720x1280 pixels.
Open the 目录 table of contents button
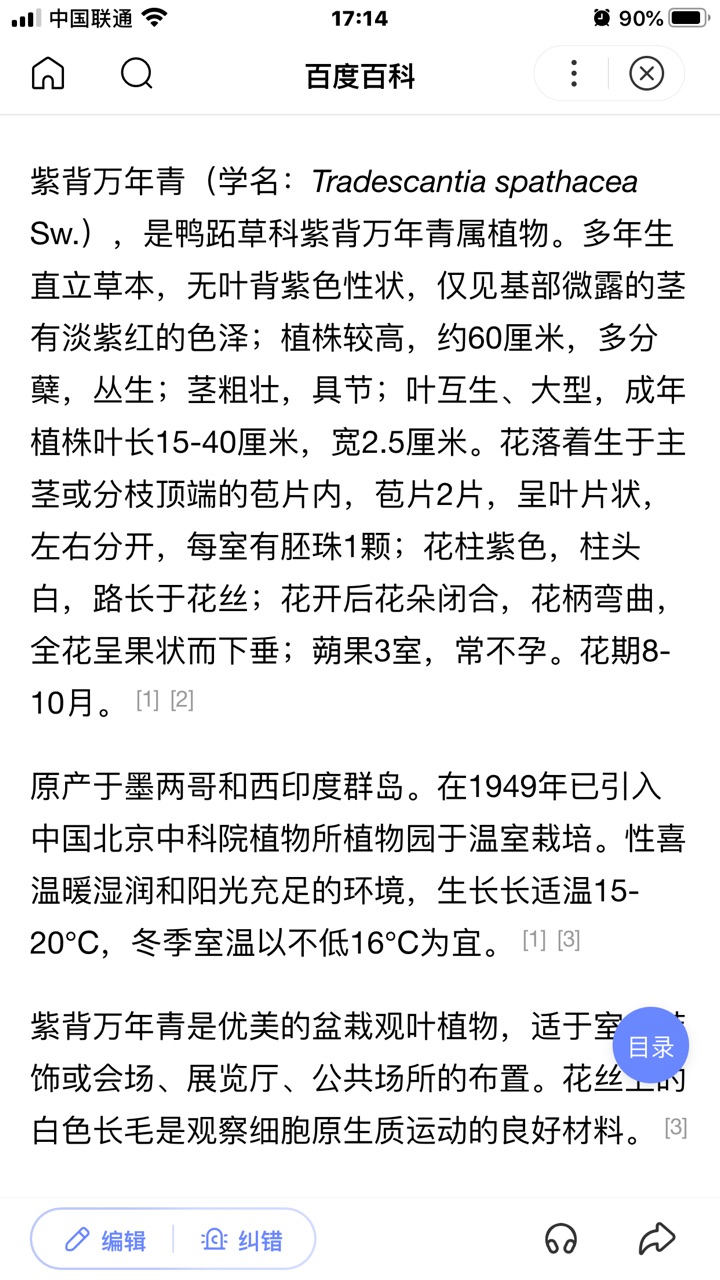tap(651, 1047)
